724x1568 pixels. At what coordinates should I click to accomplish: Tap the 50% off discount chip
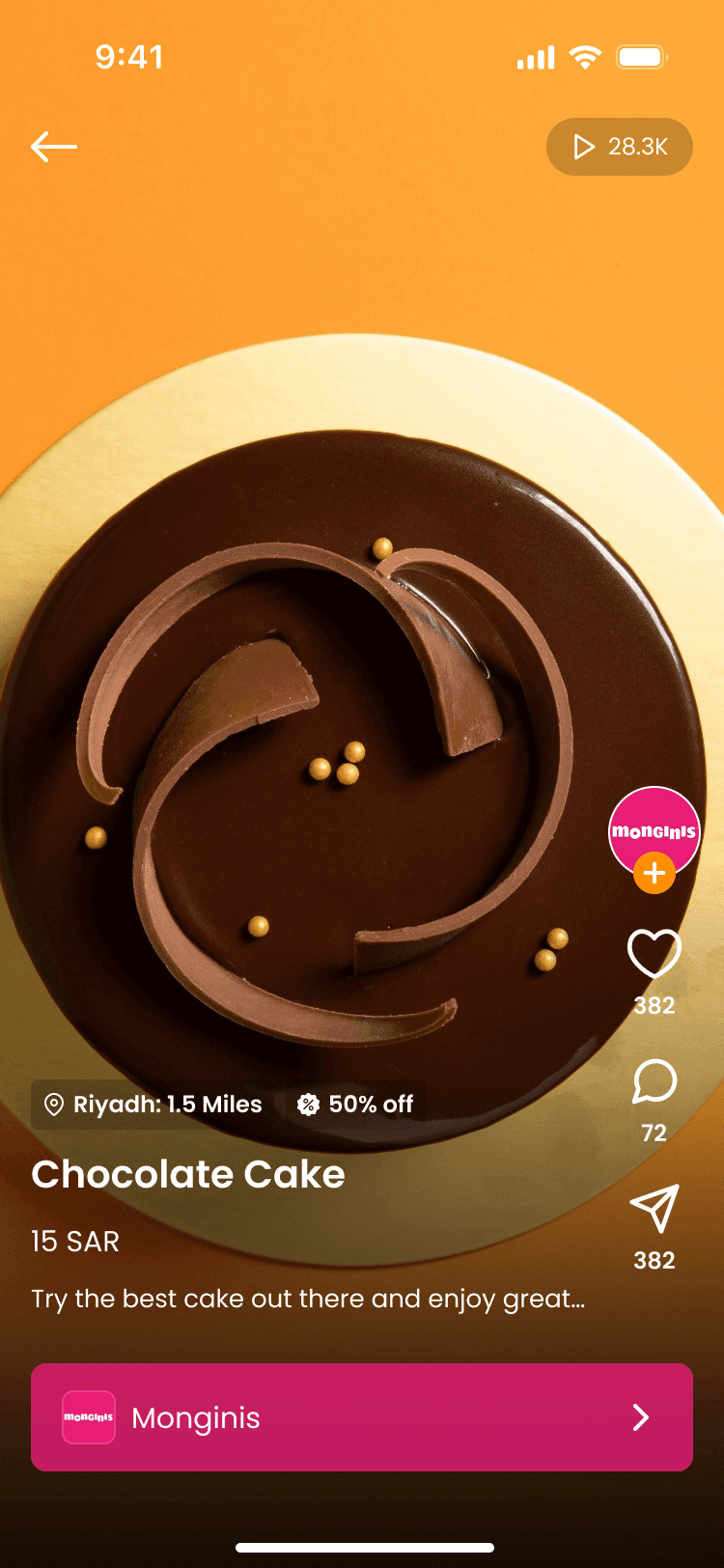356,1105
